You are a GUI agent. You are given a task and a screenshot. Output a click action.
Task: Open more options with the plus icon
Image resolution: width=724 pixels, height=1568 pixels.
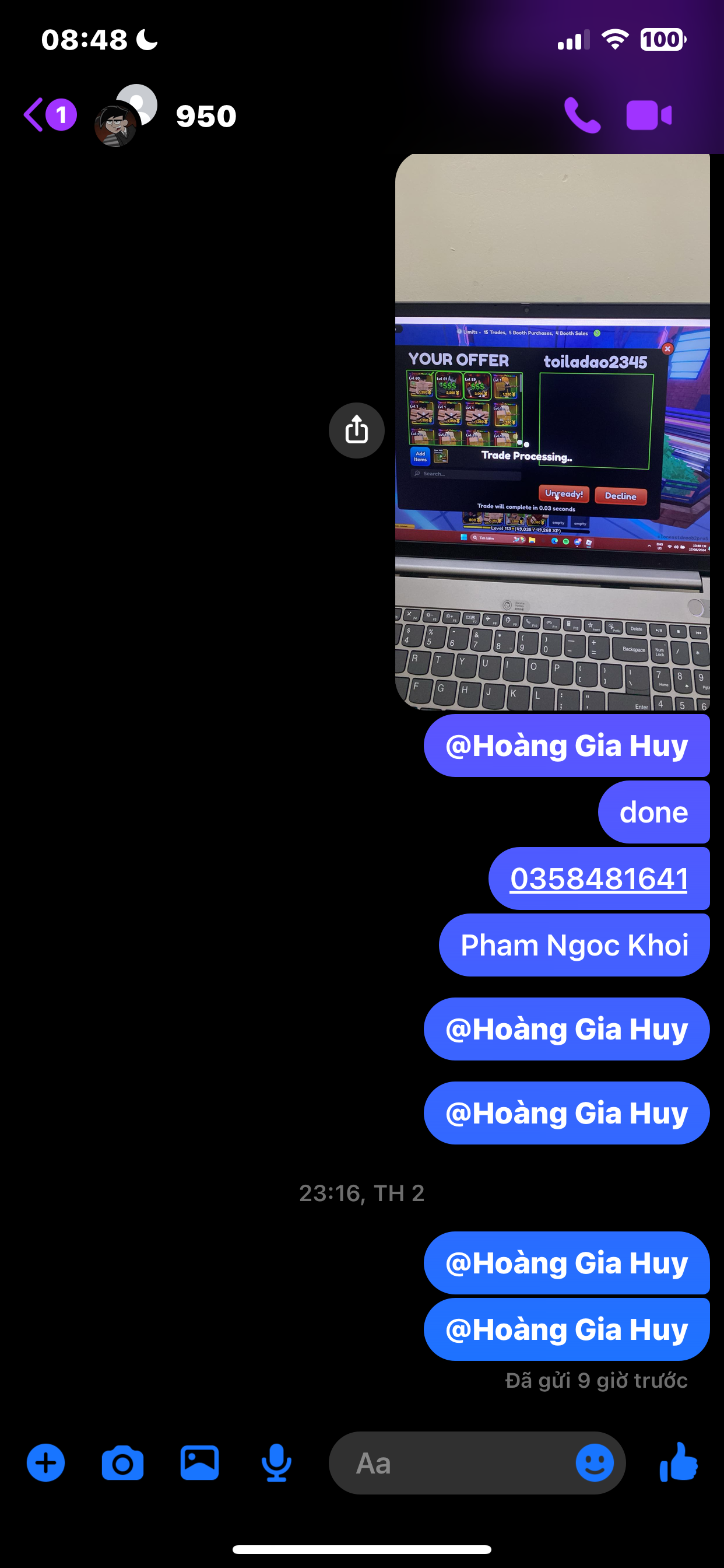pos(45,1462)
